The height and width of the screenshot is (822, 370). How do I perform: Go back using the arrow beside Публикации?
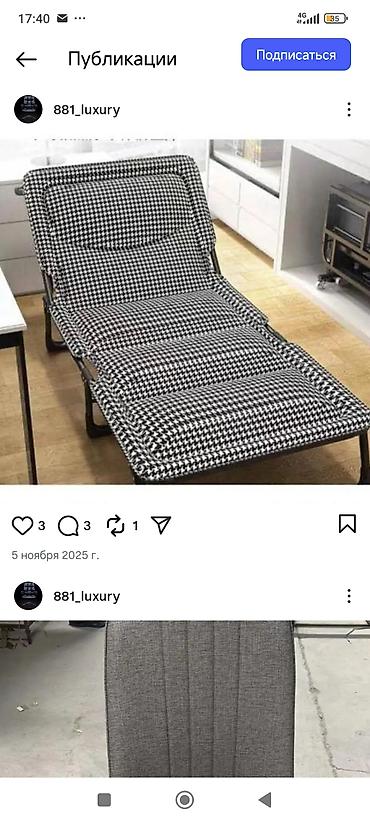click(26, 59)
